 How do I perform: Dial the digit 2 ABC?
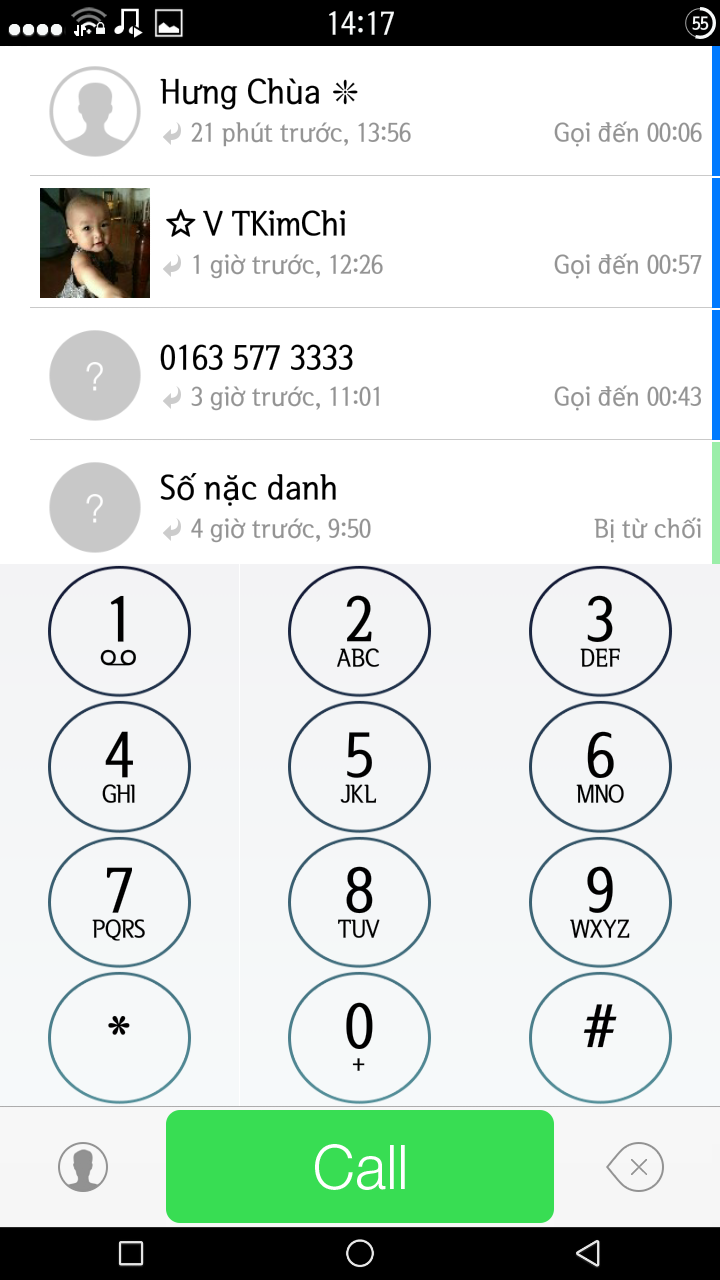pos(359,631)
